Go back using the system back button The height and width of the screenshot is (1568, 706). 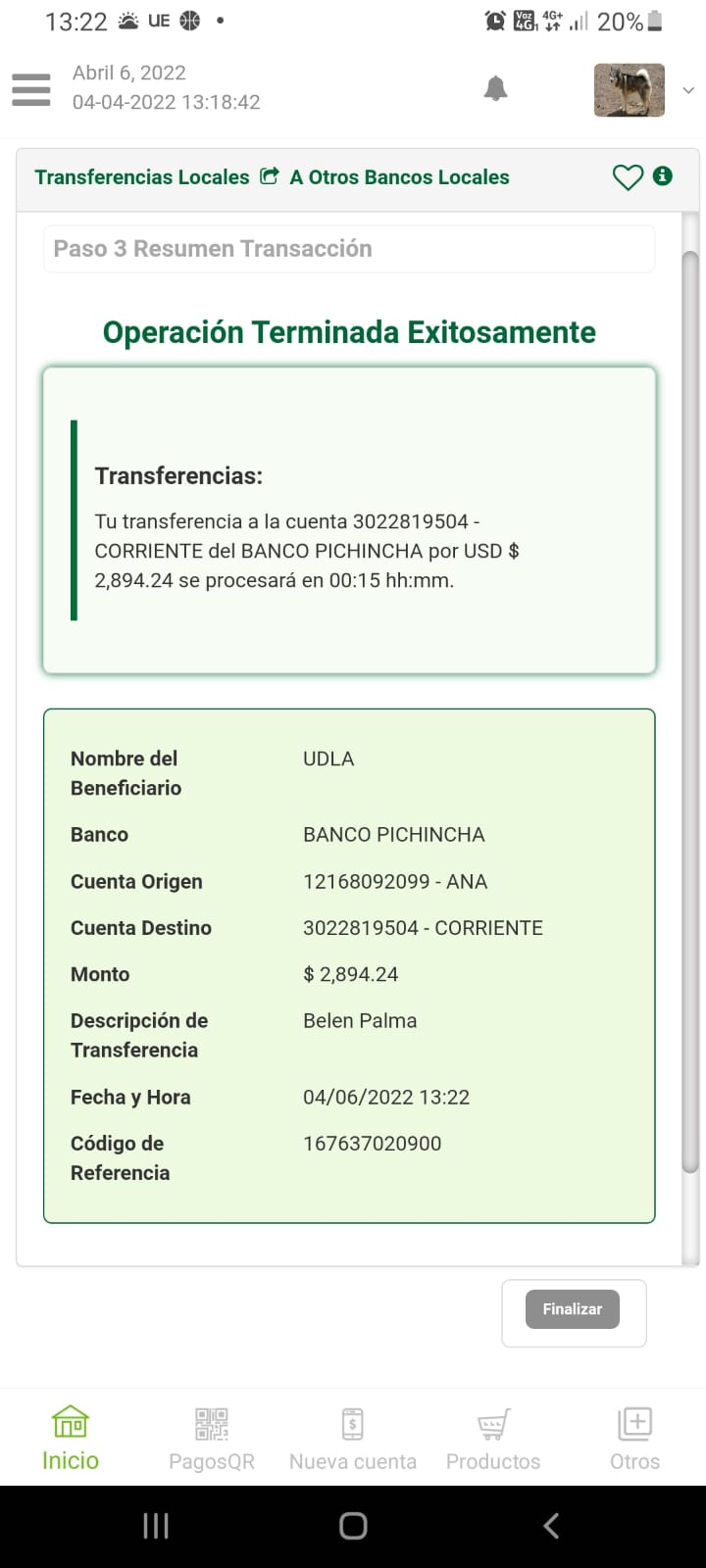[551, 1525]
